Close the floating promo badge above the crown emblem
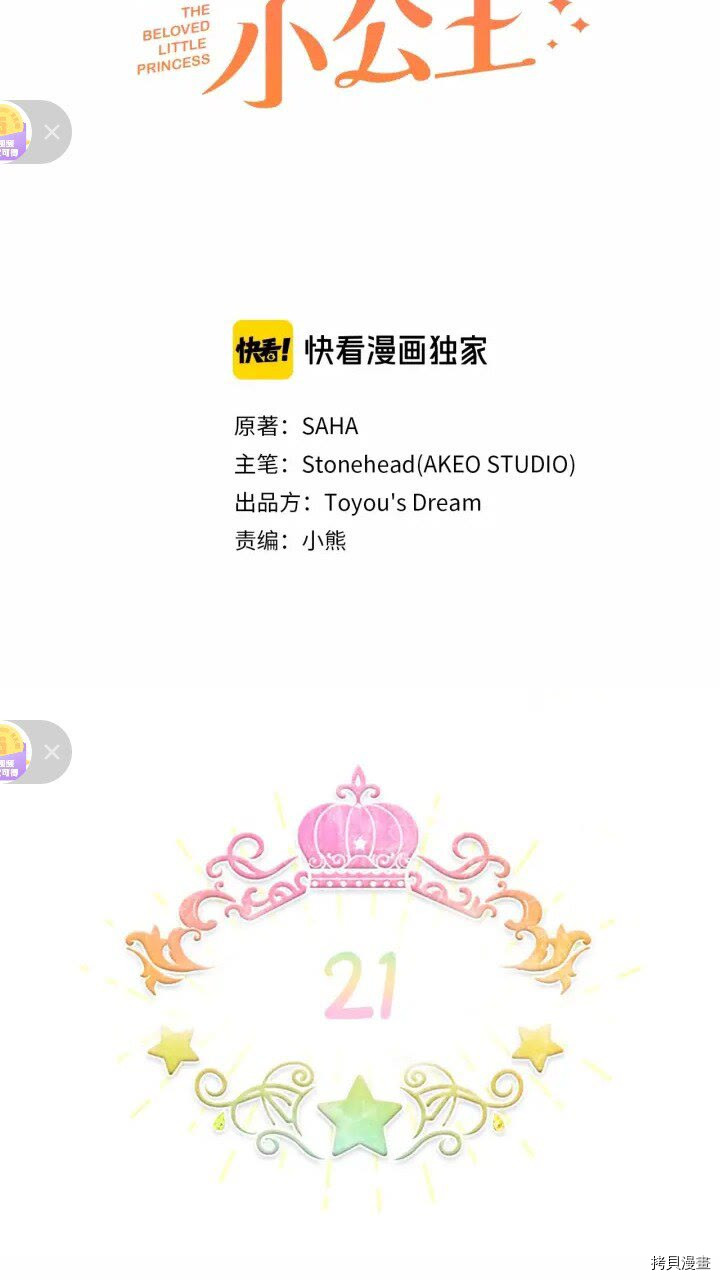This screenshot has height=1280, width=720. click(x=52, y=752)
